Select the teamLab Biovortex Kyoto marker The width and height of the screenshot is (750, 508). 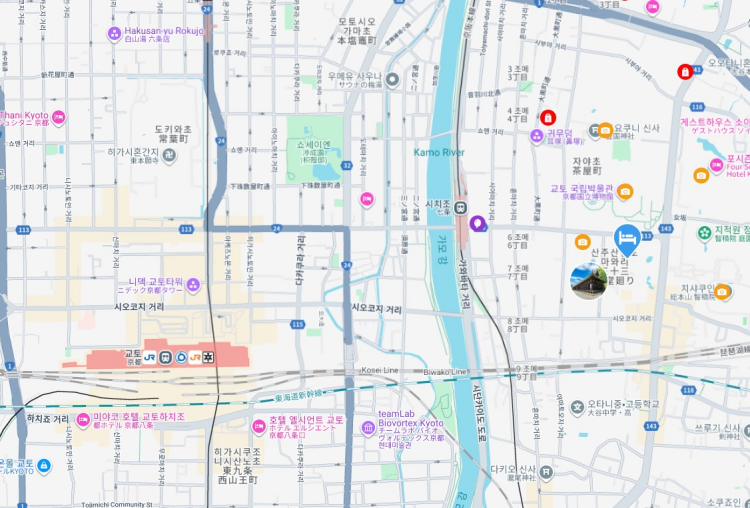pyautogui.click(x=367, y=428)
